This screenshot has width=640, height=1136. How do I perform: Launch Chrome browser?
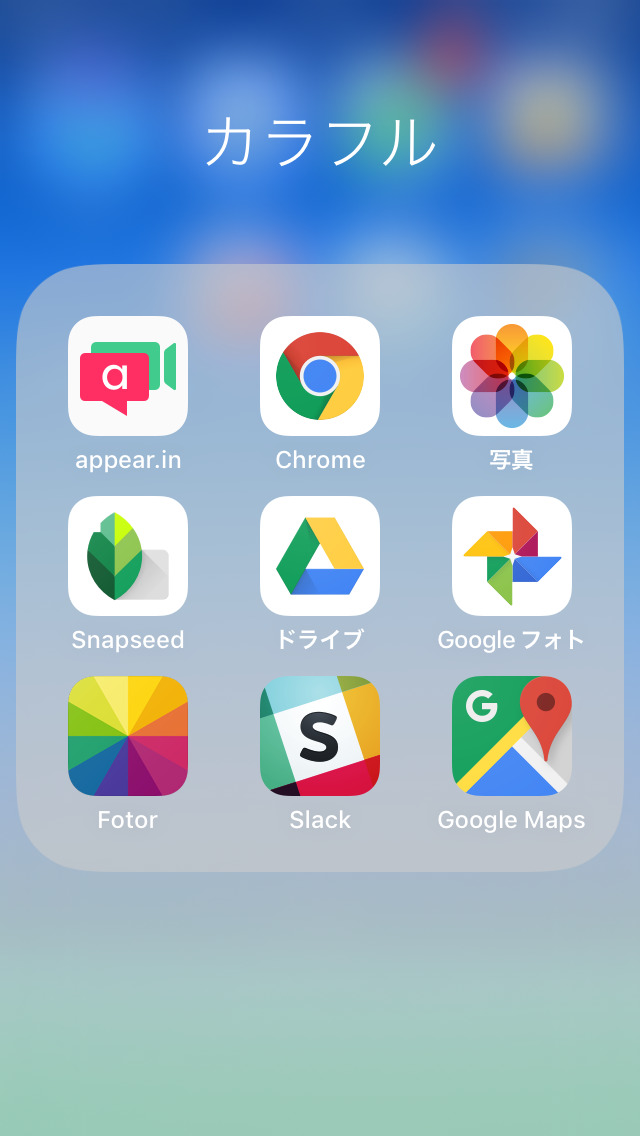coord(320,376)
